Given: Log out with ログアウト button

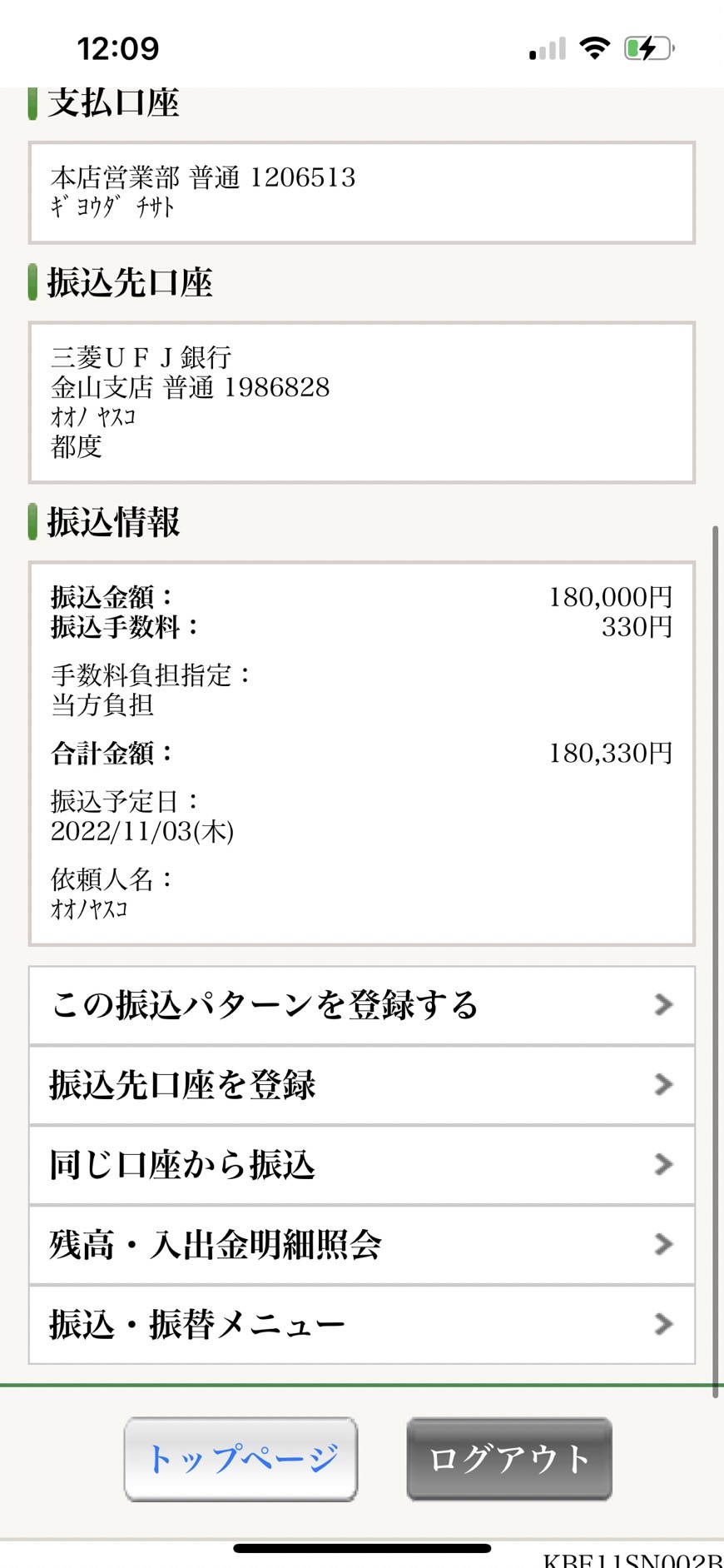Looking at the screenshot, I should click(509, 1459).
